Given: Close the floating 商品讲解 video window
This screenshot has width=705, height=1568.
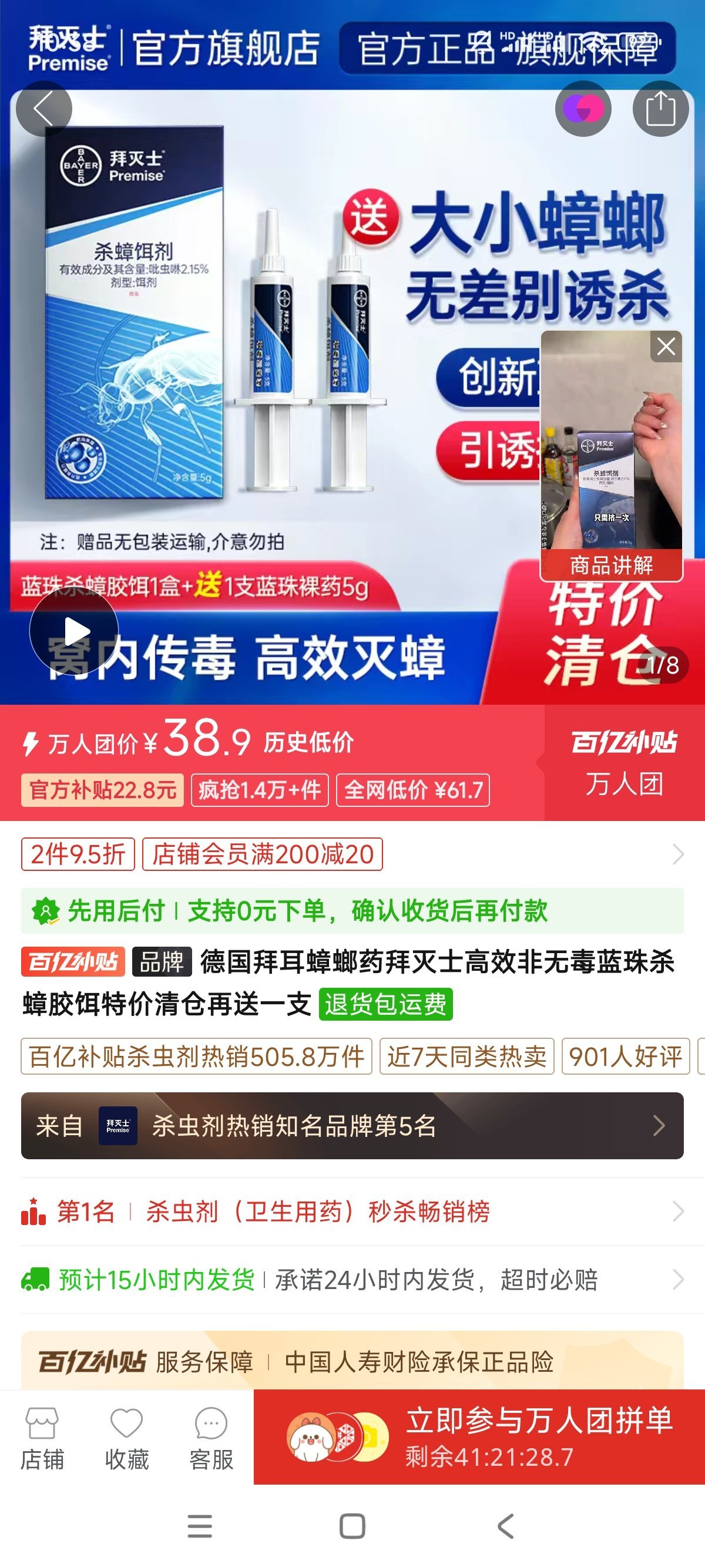Looking at the screenshot, I should coord(666,347).
